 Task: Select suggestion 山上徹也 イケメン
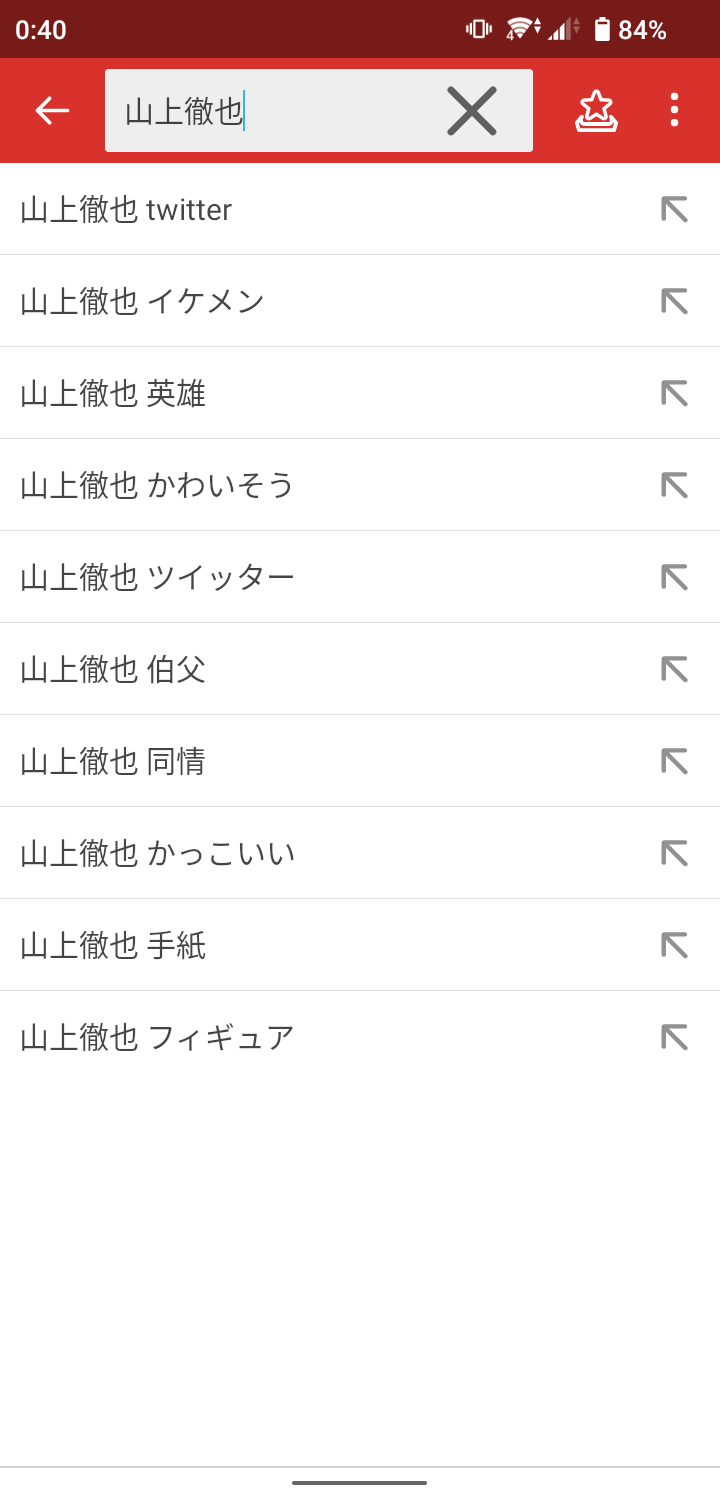coord(360,301)
